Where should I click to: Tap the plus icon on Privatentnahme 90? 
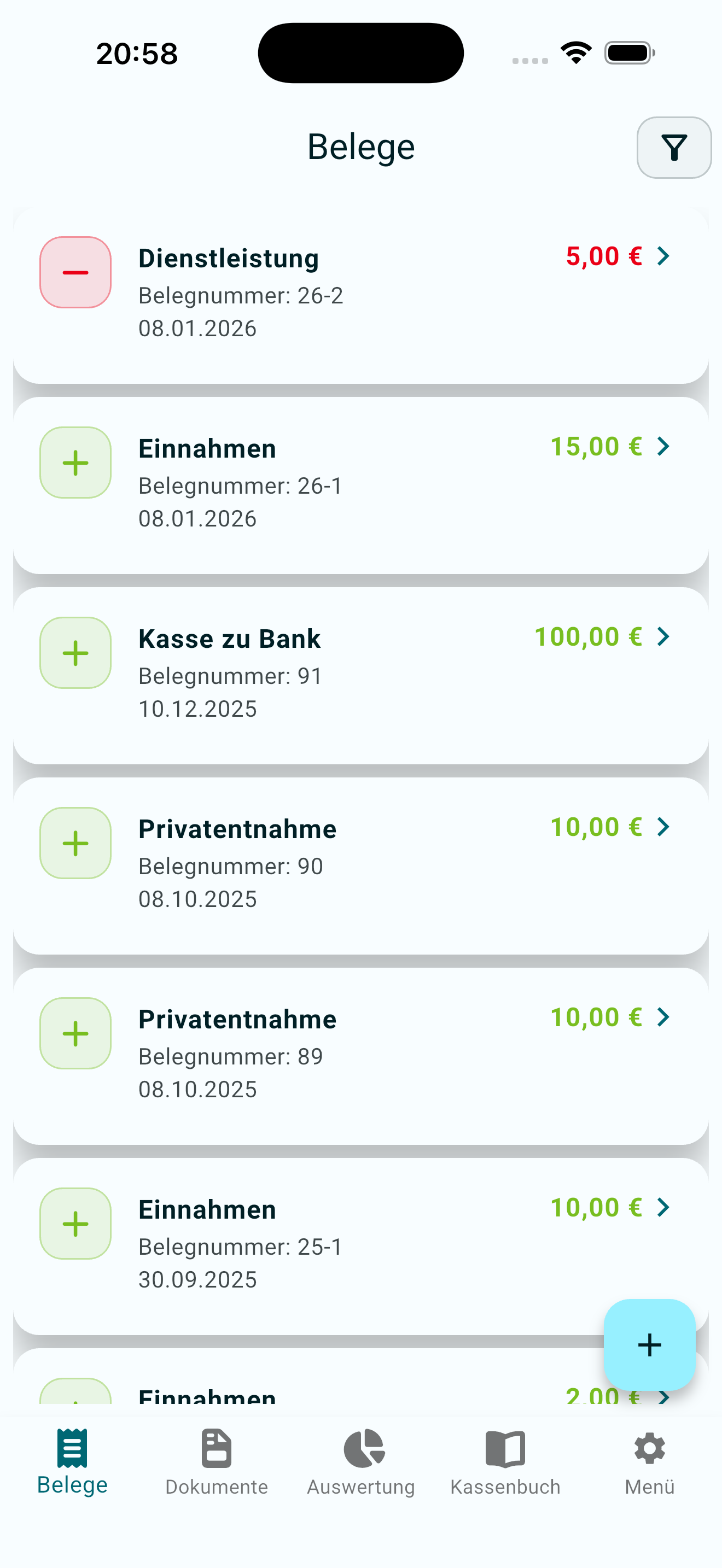75,842
